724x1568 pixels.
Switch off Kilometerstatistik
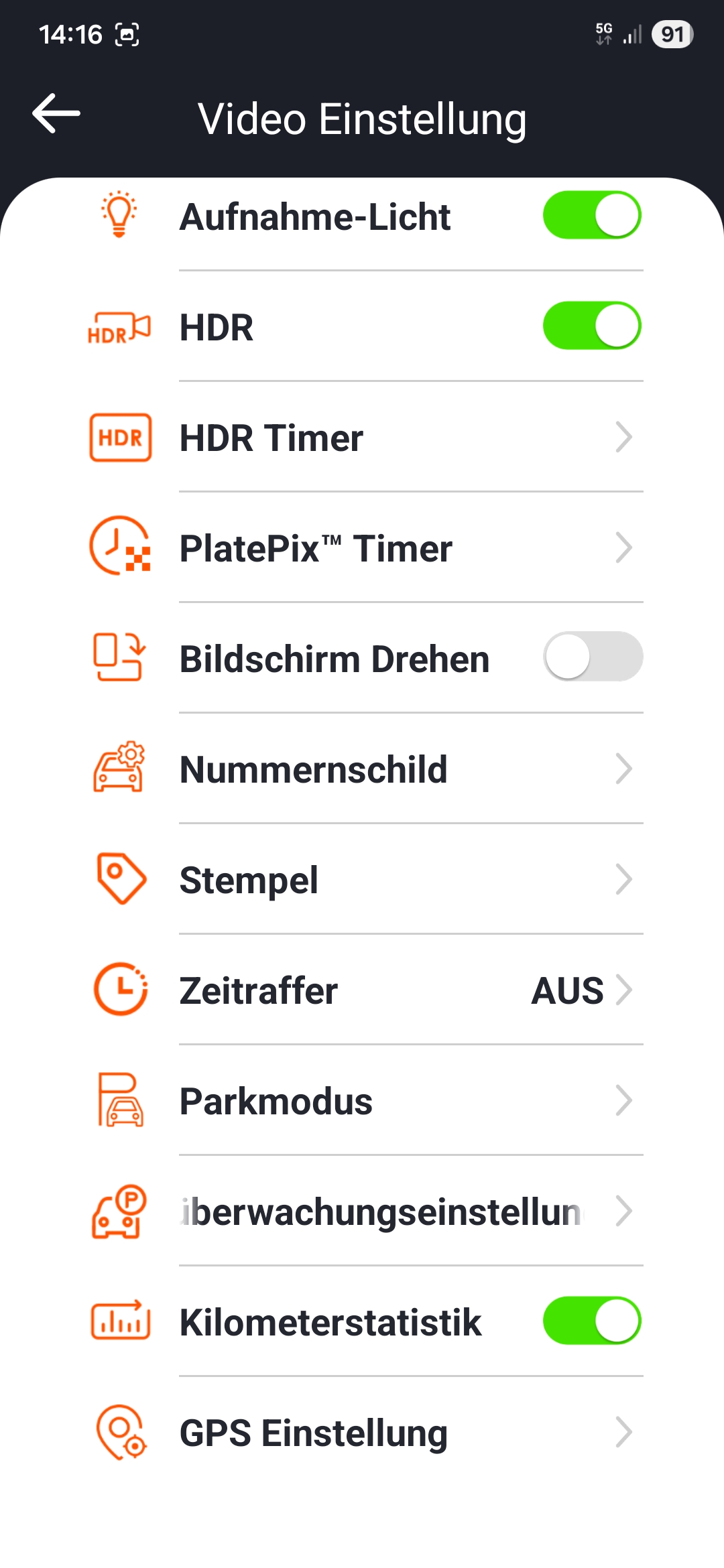[x=591, y=1321]
